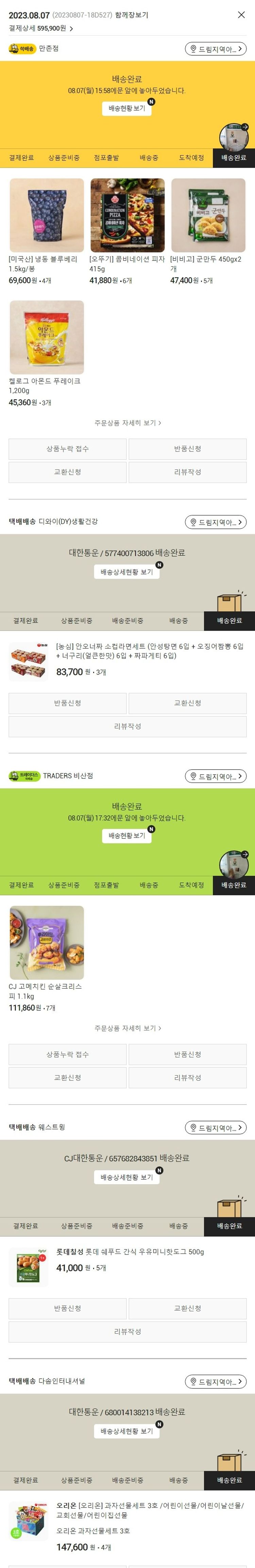Open 함께장보기 next to the order number
The height and width of the screenshot is (1568, 255).
(x=131, y=15)
